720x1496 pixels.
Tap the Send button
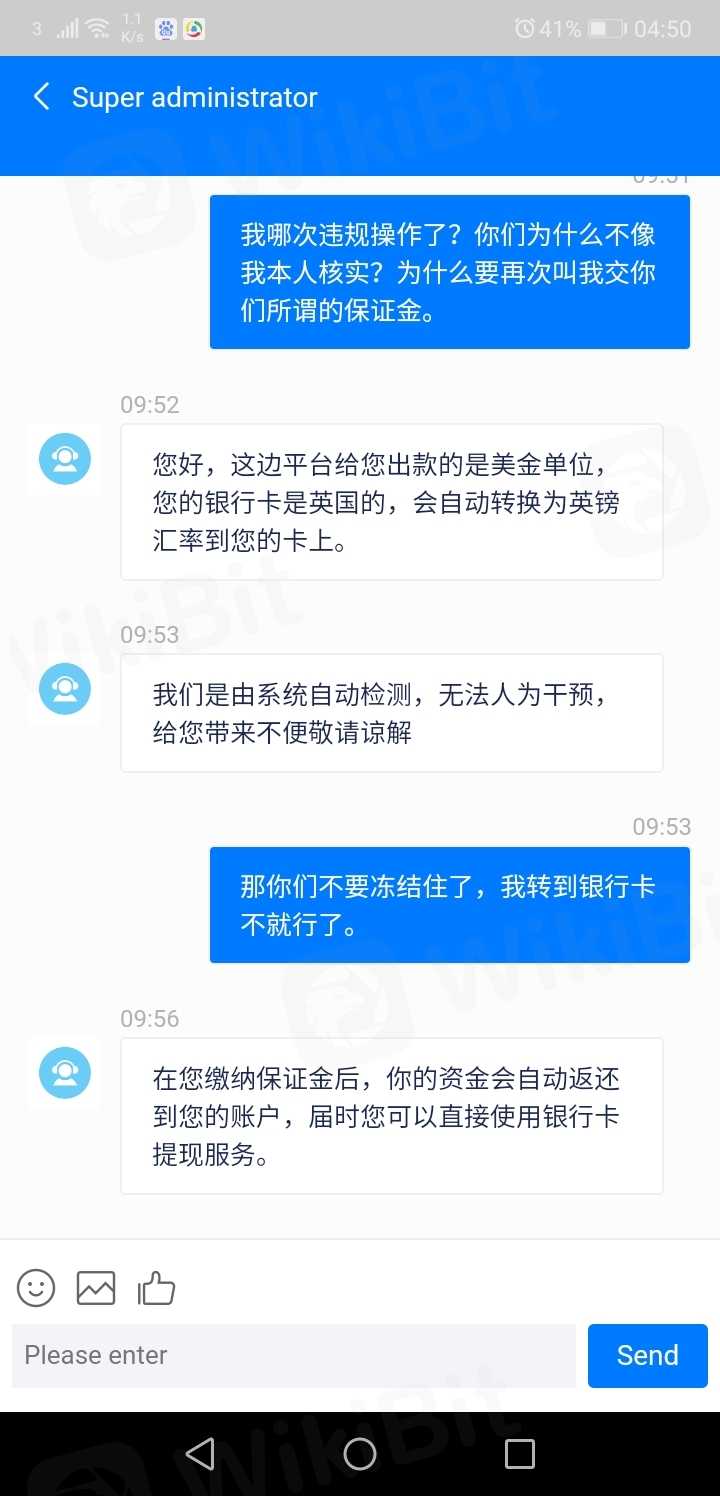647,1355
